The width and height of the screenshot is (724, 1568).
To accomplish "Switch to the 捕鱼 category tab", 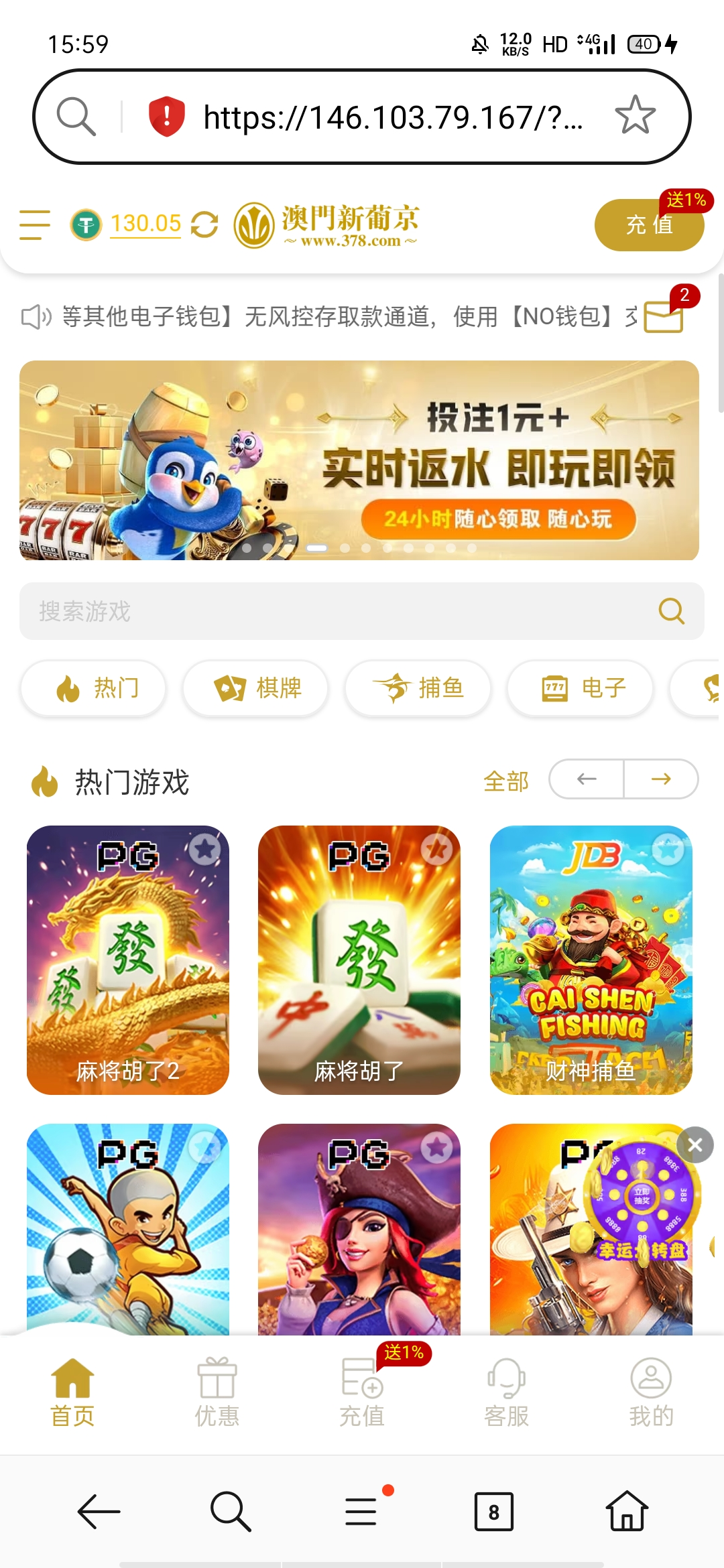I will pos(417,688).
